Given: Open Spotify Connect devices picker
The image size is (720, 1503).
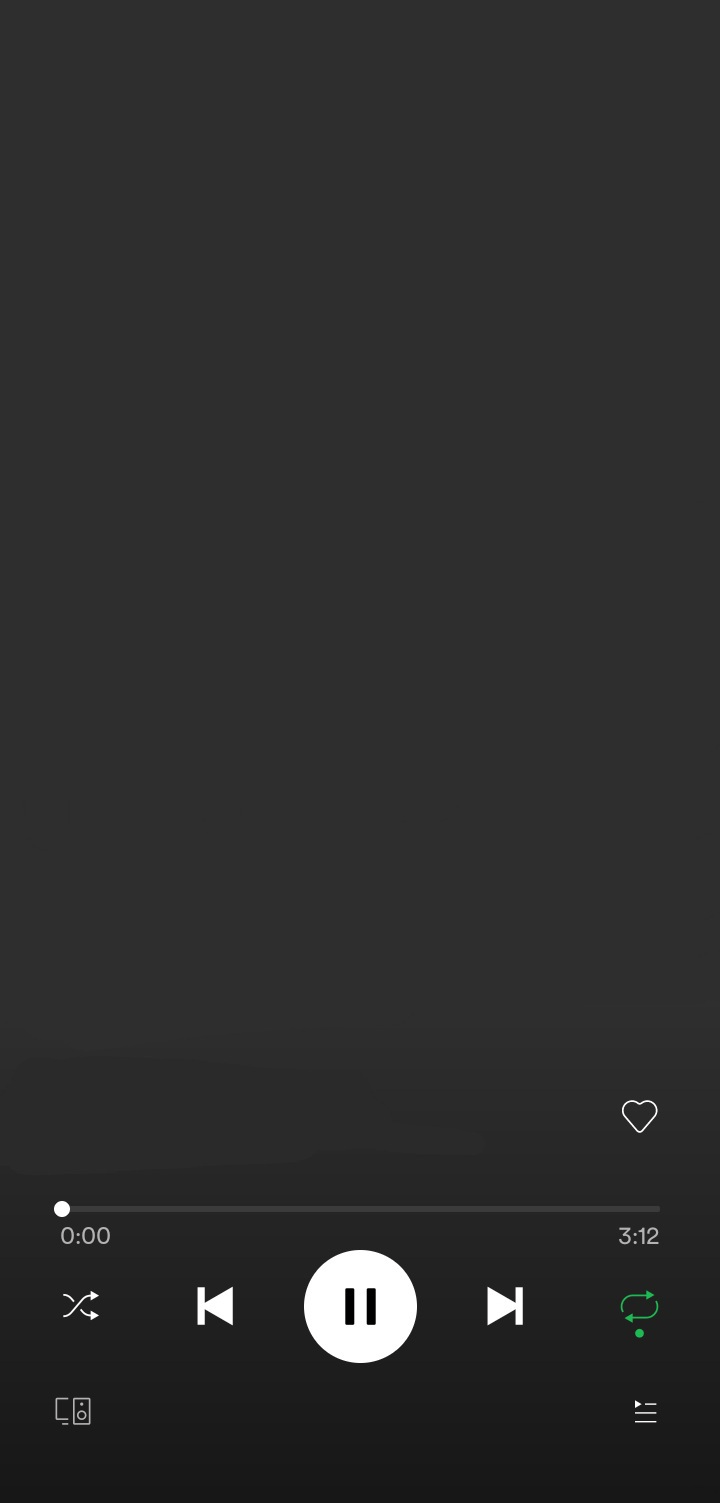Looking at the screenshot, I should click(x=72, y=1411).
